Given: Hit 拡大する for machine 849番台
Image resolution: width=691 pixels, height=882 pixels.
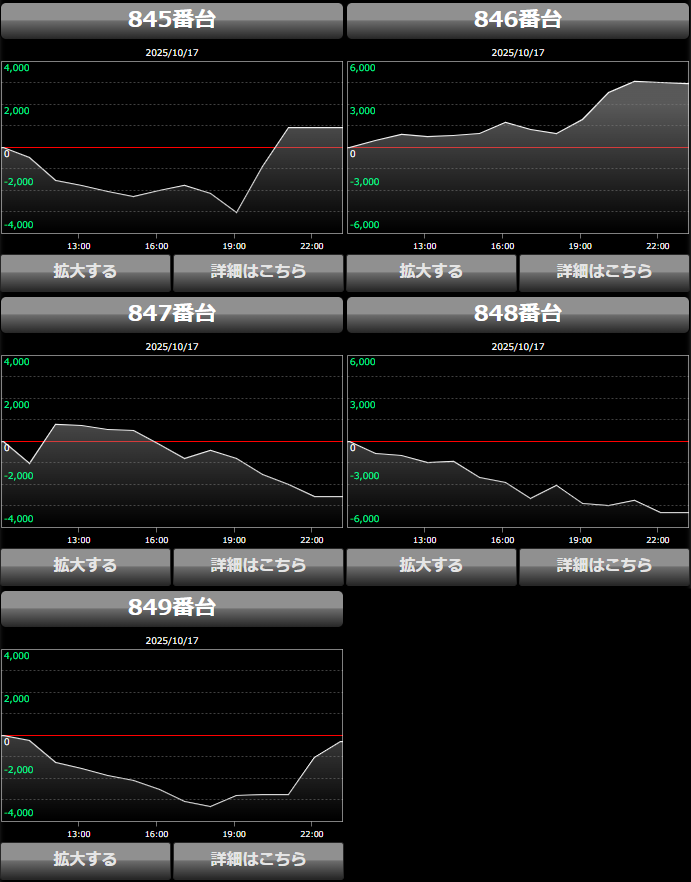Looking at the screenshot, I should tap(86, 860).
